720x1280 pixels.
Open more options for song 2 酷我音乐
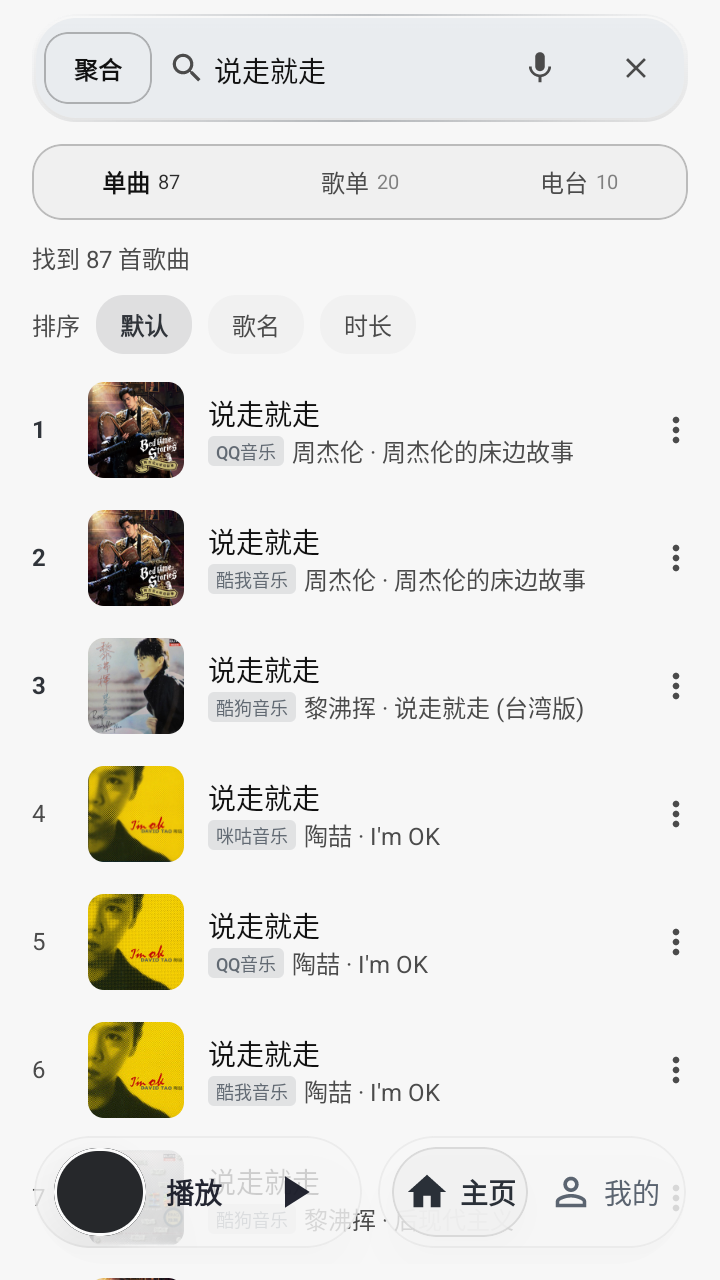[676, 558]
